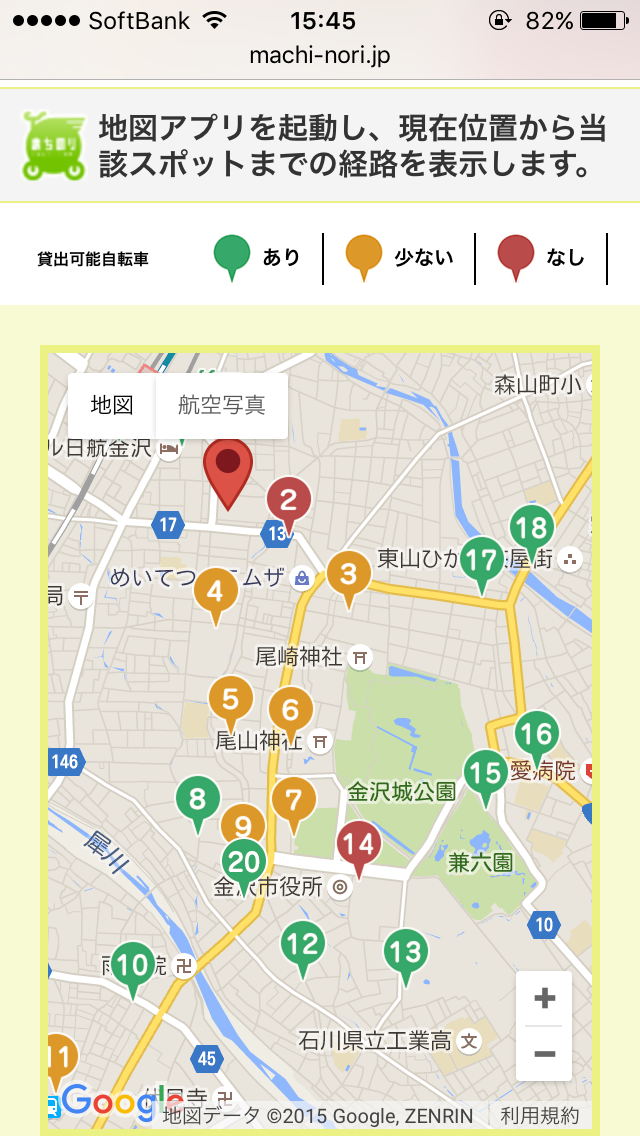Tap red bike port marker 2

click(288, 506)
